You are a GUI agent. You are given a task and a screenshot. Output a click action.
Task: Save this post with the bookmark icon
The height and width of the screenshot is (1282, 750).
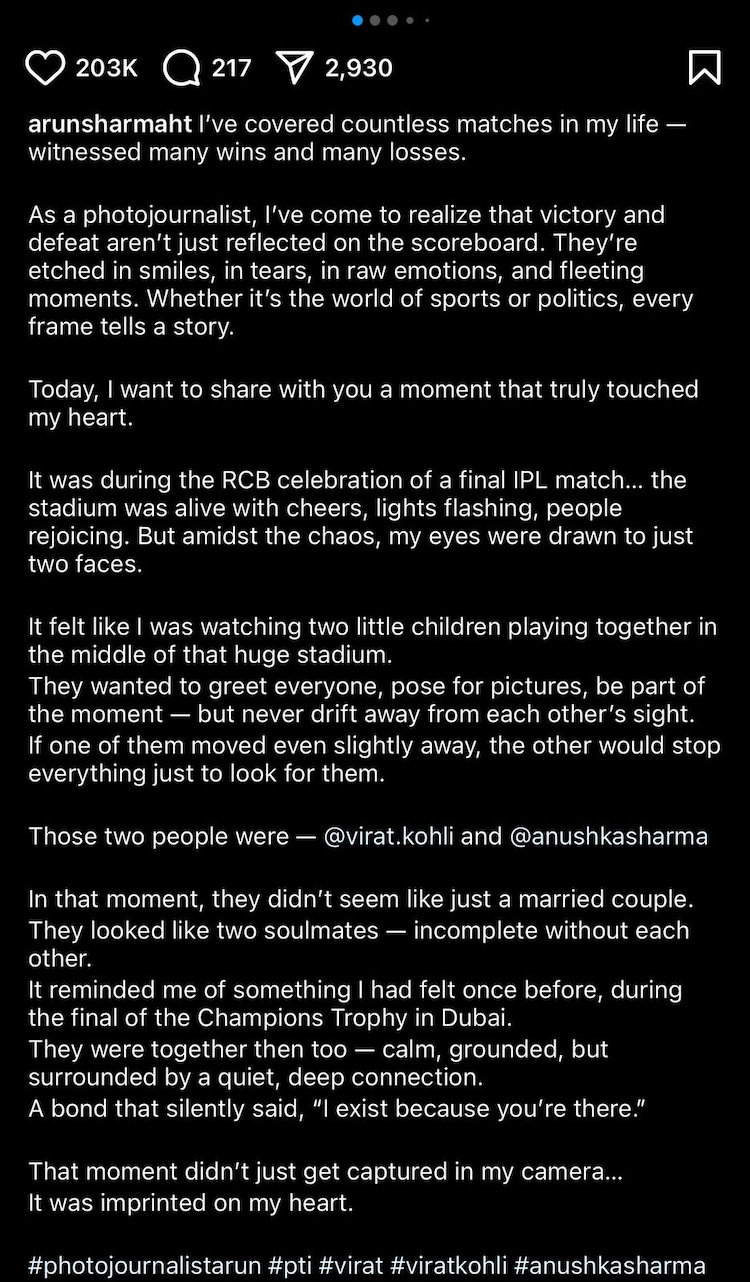[x=704, y=68]
